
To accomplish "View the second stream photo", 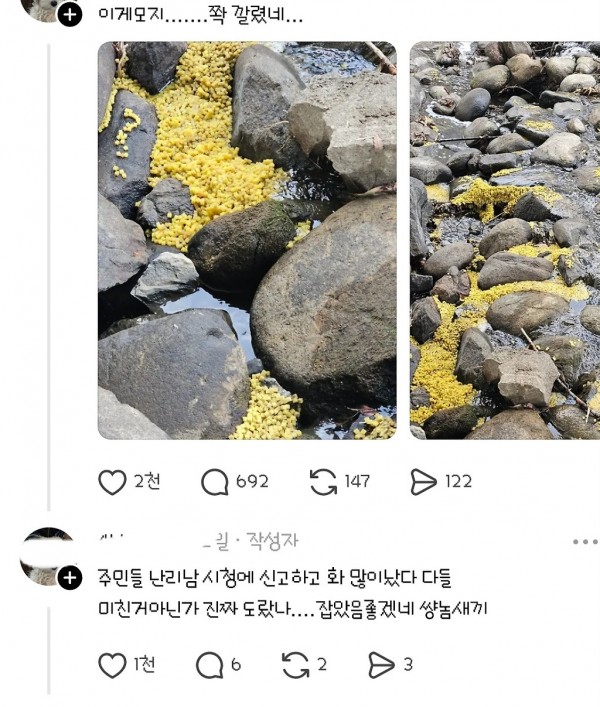I will (505, 240).
